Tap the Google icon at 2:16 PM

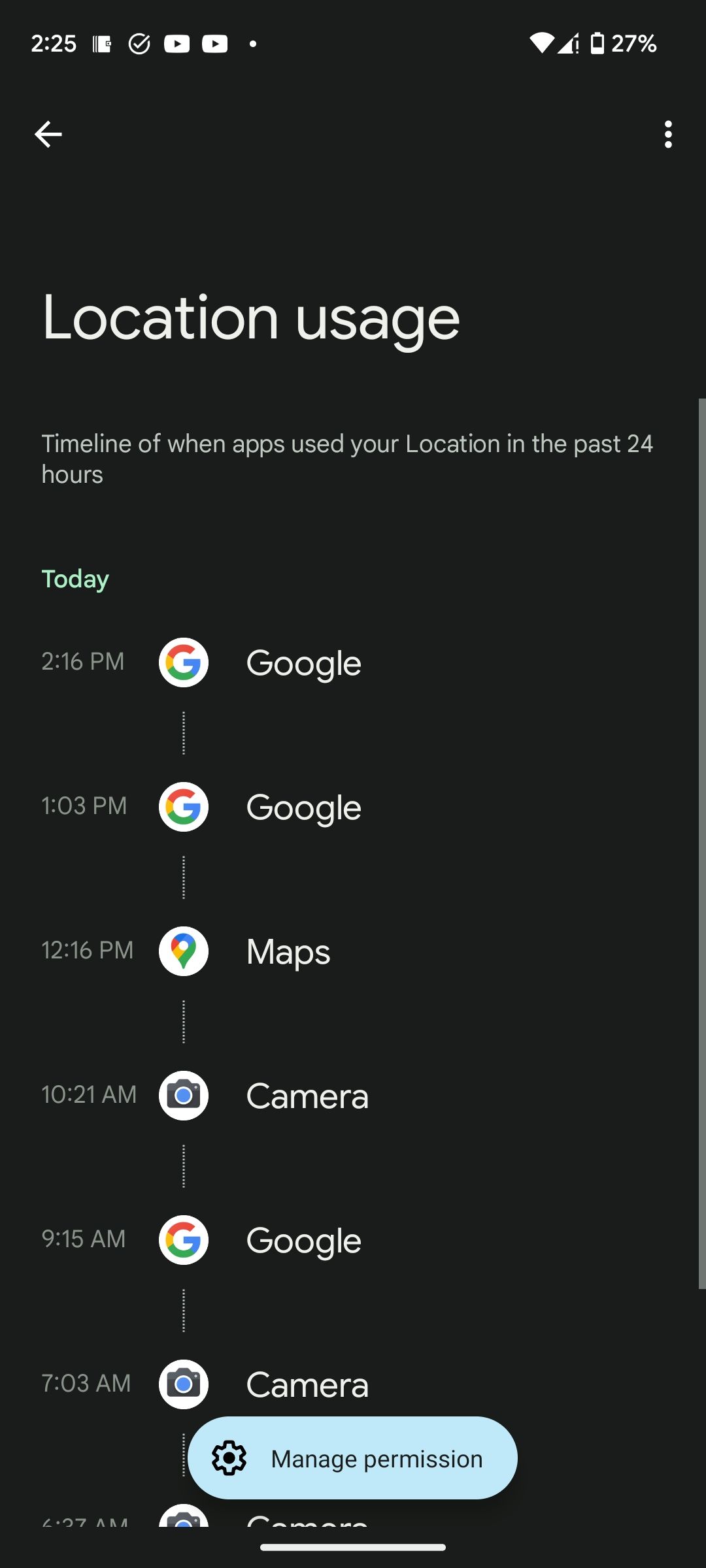coord(184,662)
